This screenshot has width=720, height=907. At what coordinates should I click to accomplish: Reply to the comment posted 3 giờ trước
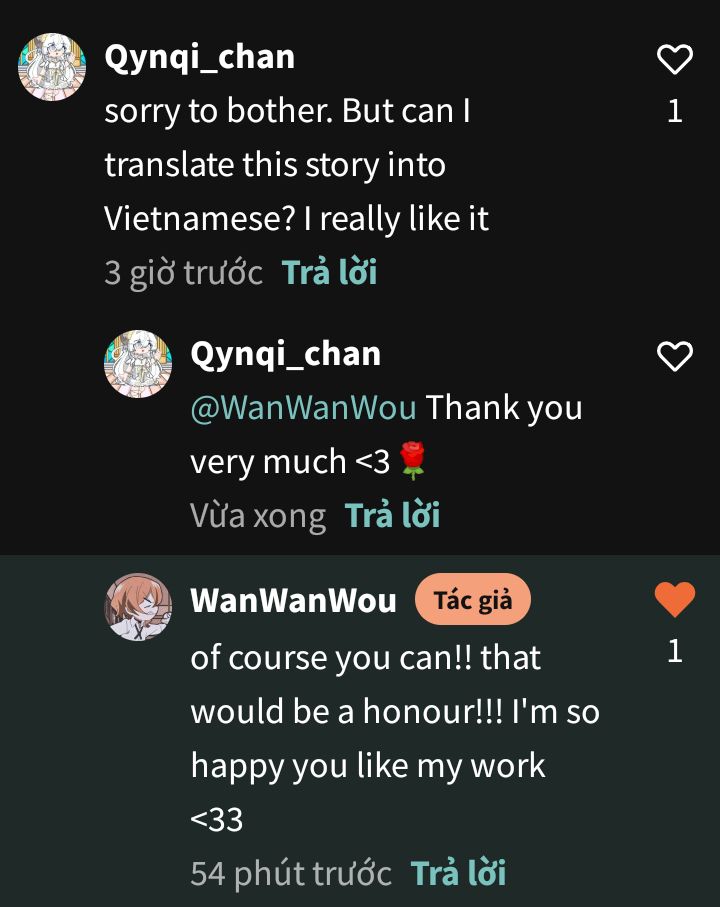point(329,272)
